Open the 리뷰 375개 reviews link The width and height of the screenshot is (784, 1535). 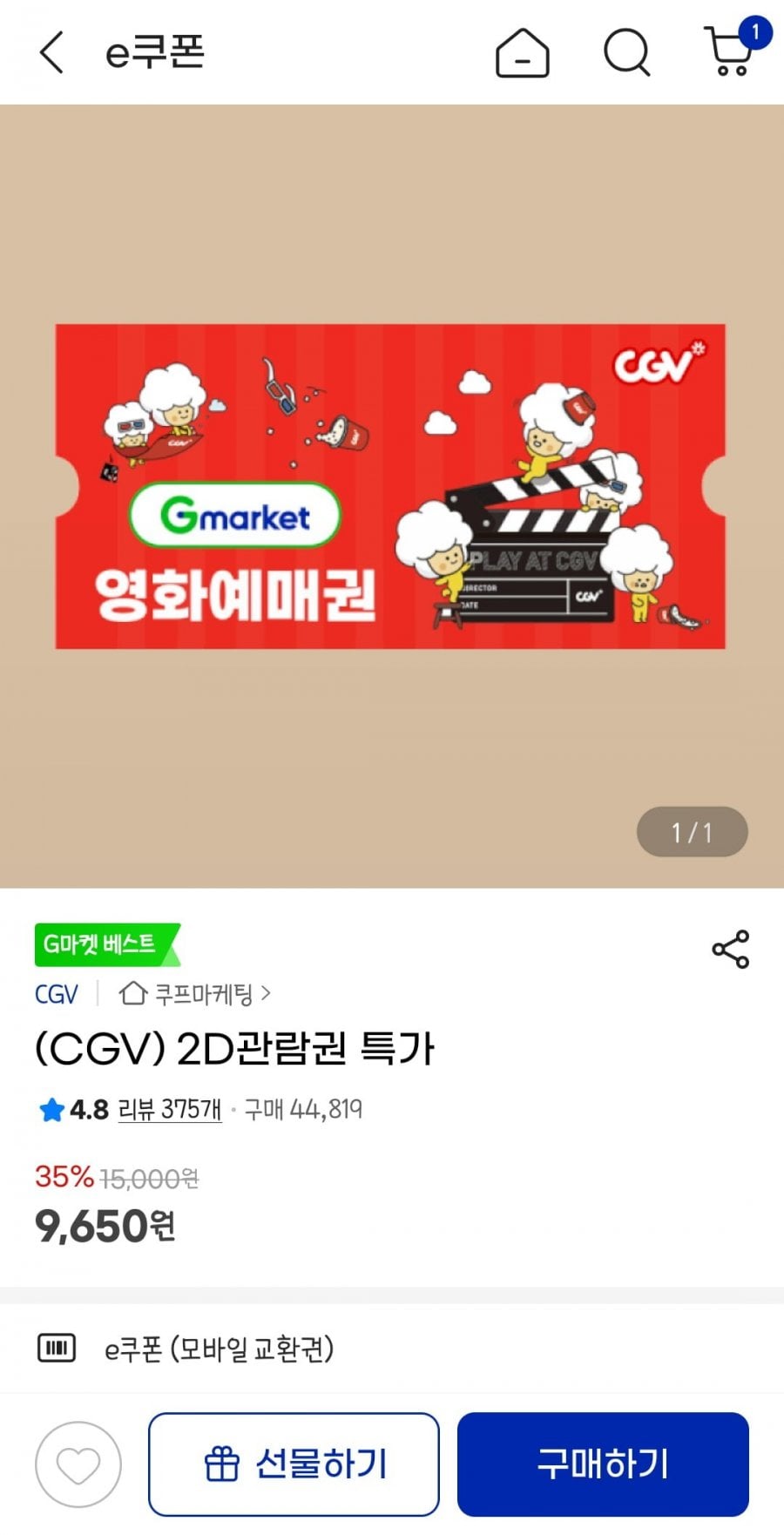(x=170, y=1109)
